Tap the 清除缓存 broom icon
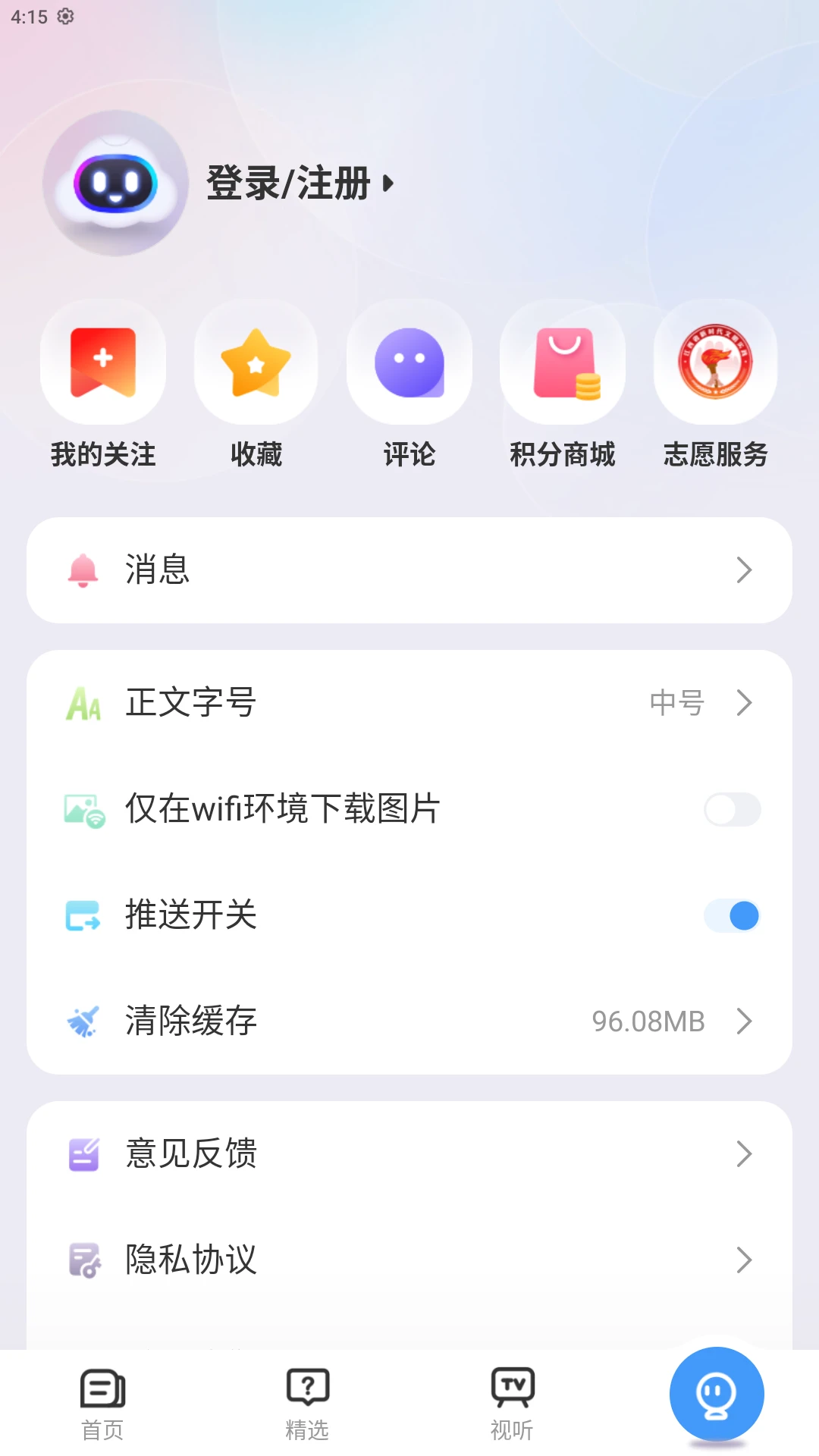The image size is (819, 1456). tap(85, 1021)
